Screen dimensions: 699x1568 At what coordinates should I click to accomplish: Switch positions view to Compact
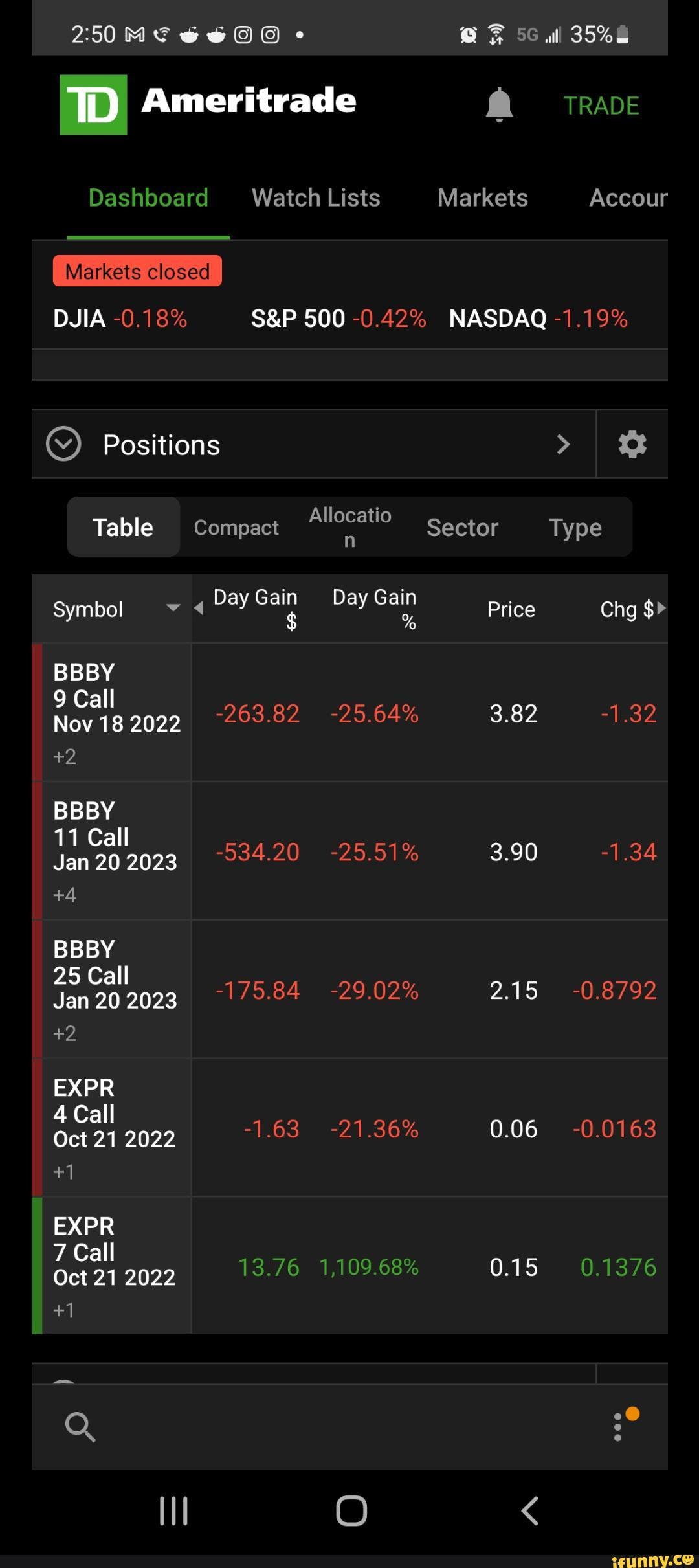click(x=236, y=526)
